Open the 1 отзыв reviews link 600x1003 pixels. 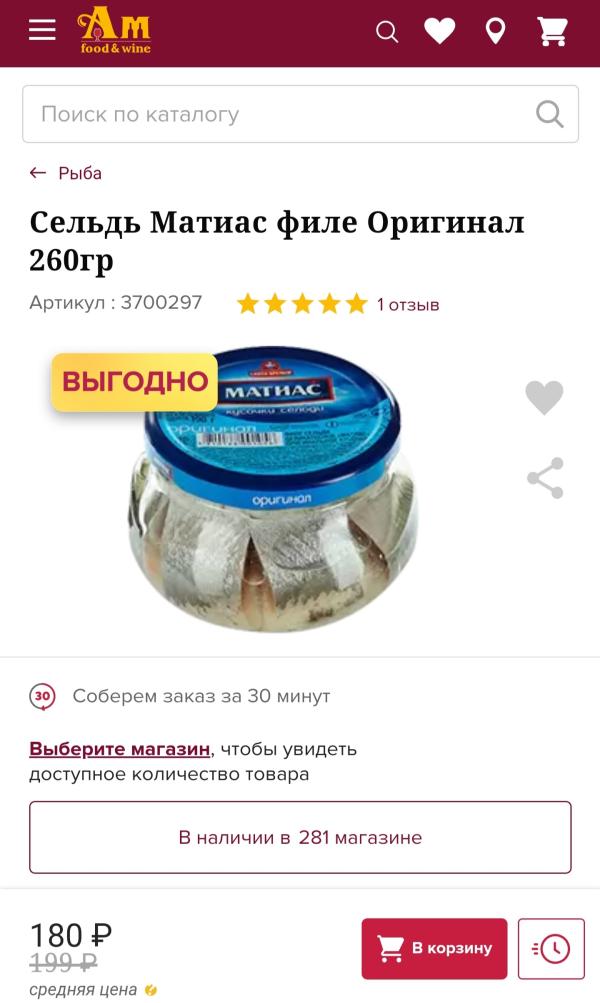407,305
